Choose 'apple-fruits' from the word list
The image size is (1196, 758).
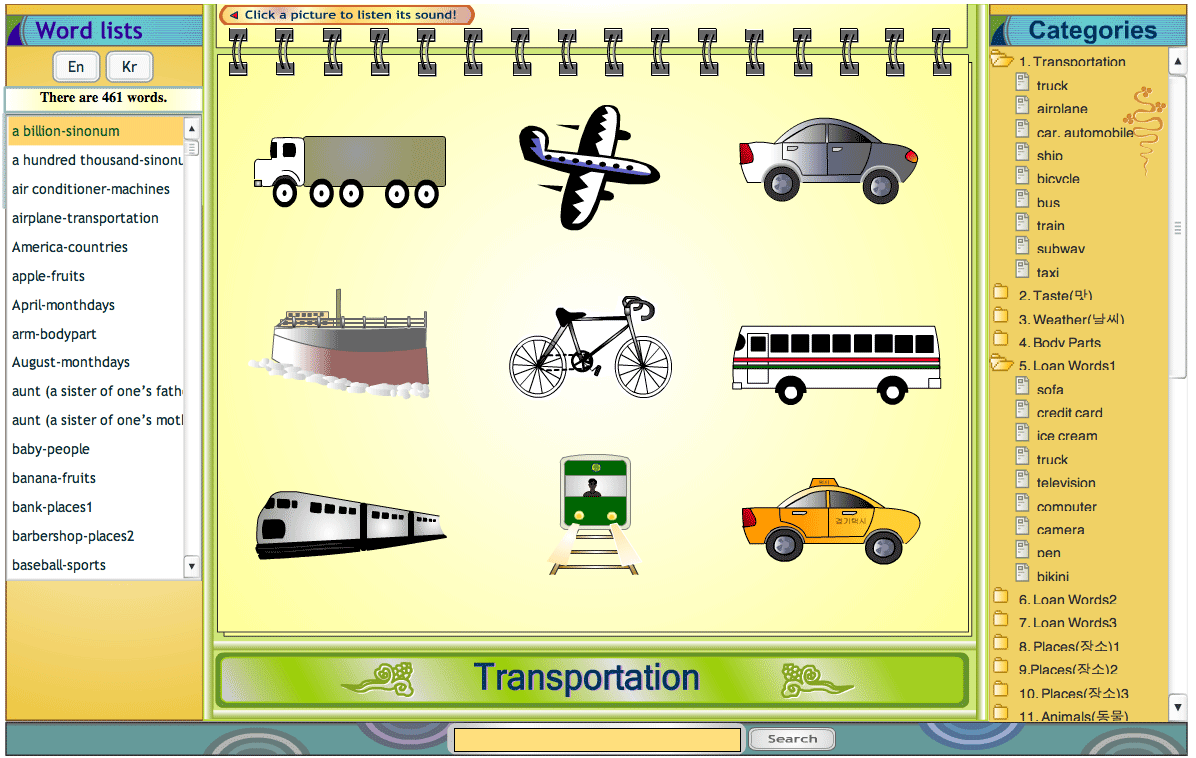[x=48, y=276]
